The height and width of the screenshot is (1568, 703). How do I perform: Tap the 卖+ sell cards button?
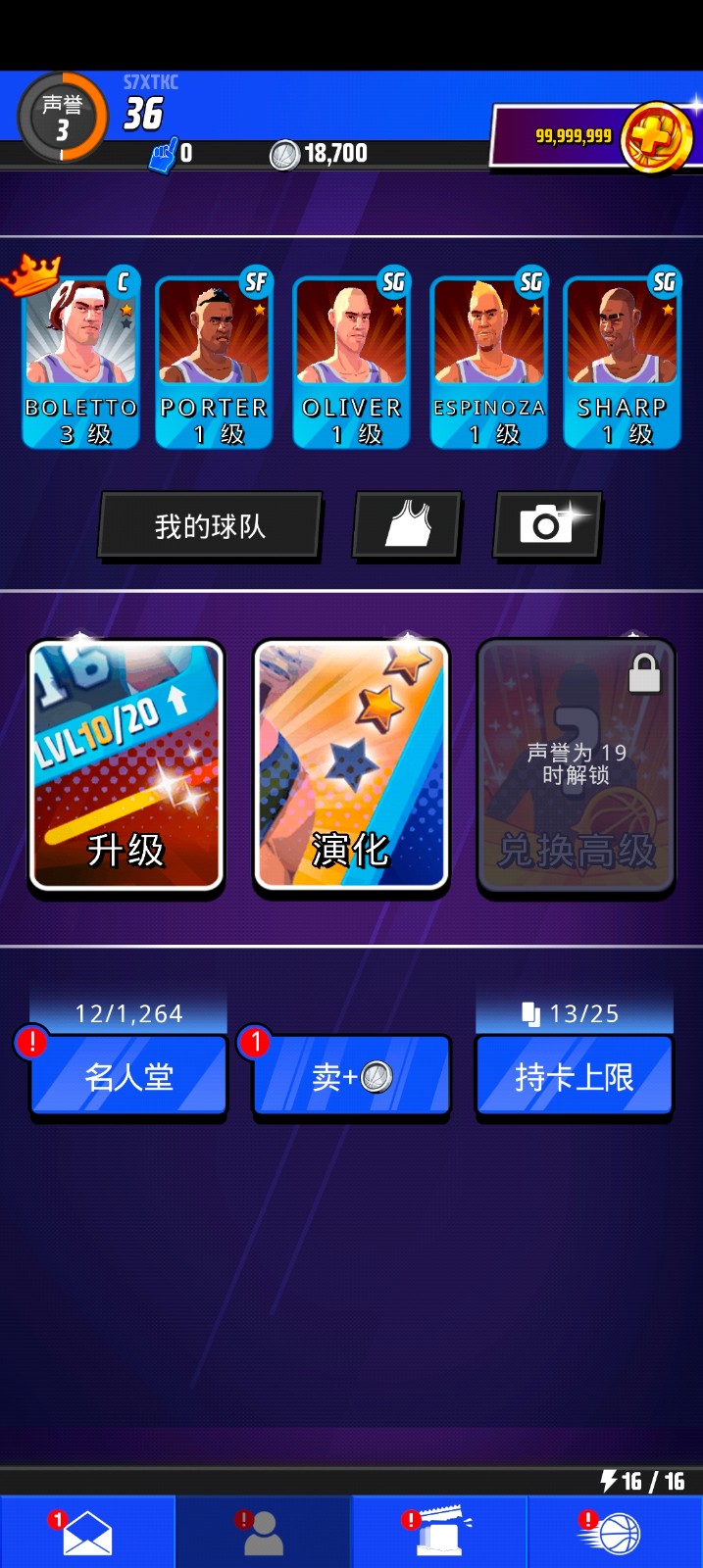(352, 1078)
